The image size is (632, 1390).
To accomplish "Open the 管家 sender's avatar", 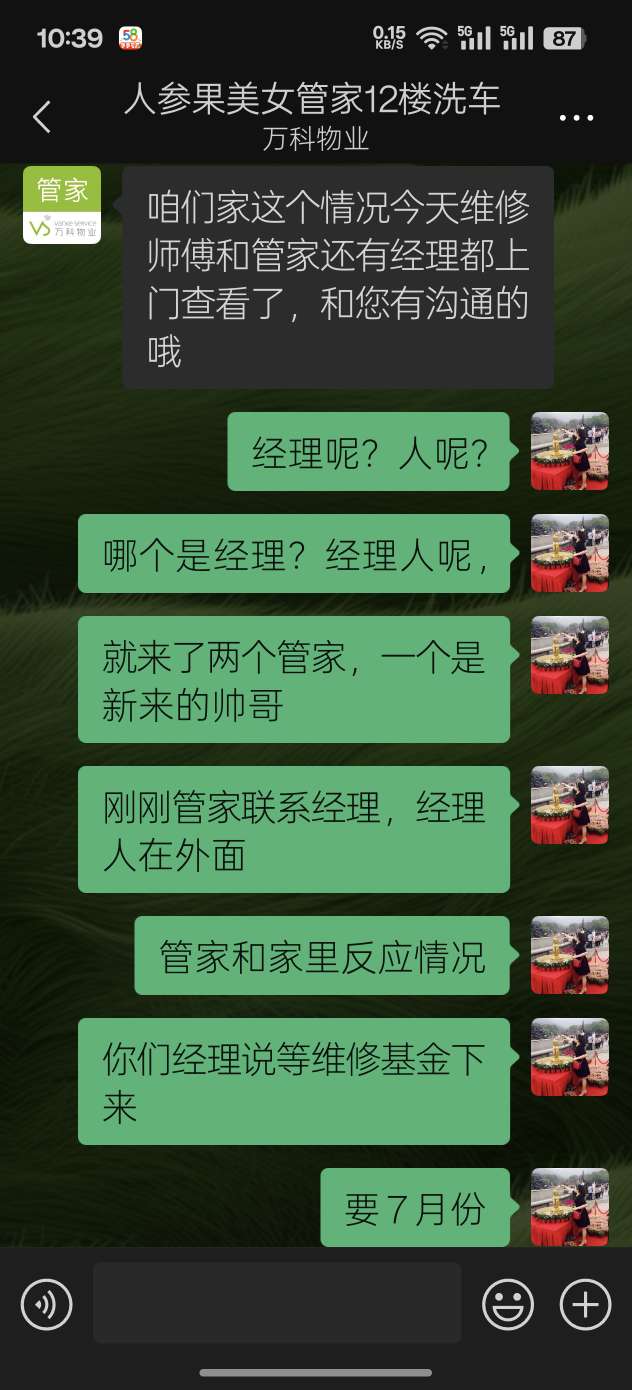I will point(62,205).
